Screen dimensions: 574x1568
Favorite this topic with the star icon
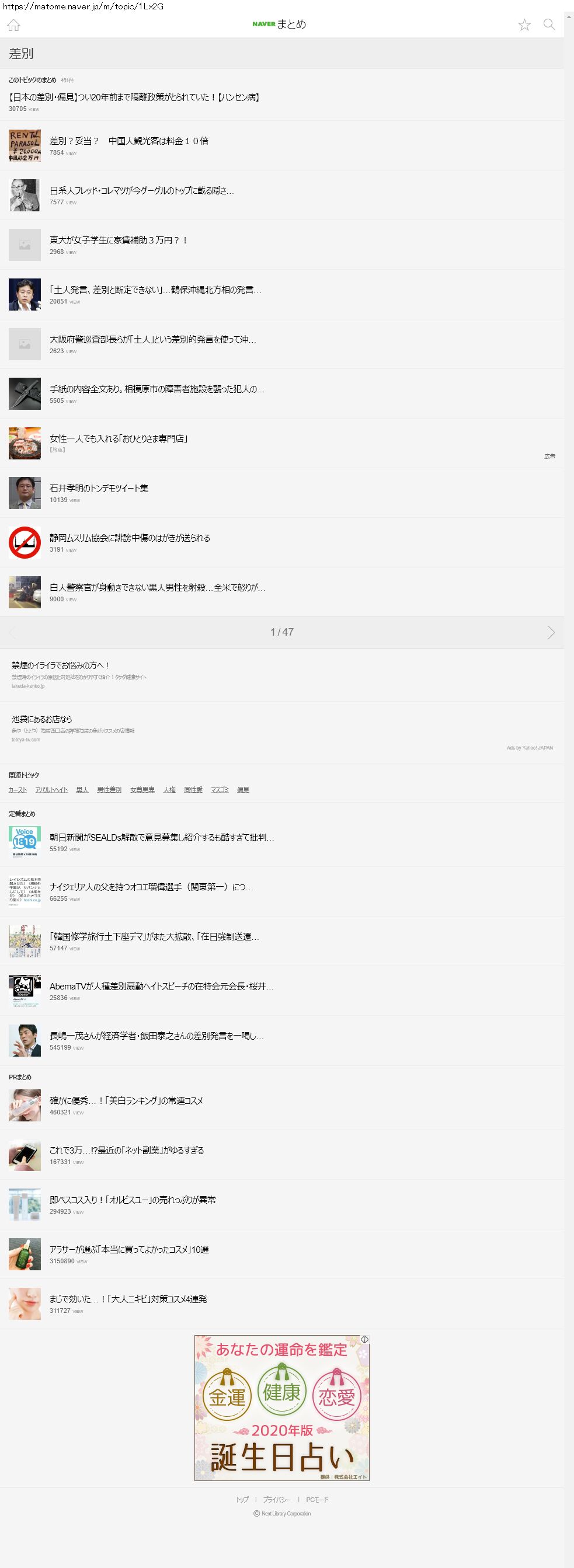[524, 25]
